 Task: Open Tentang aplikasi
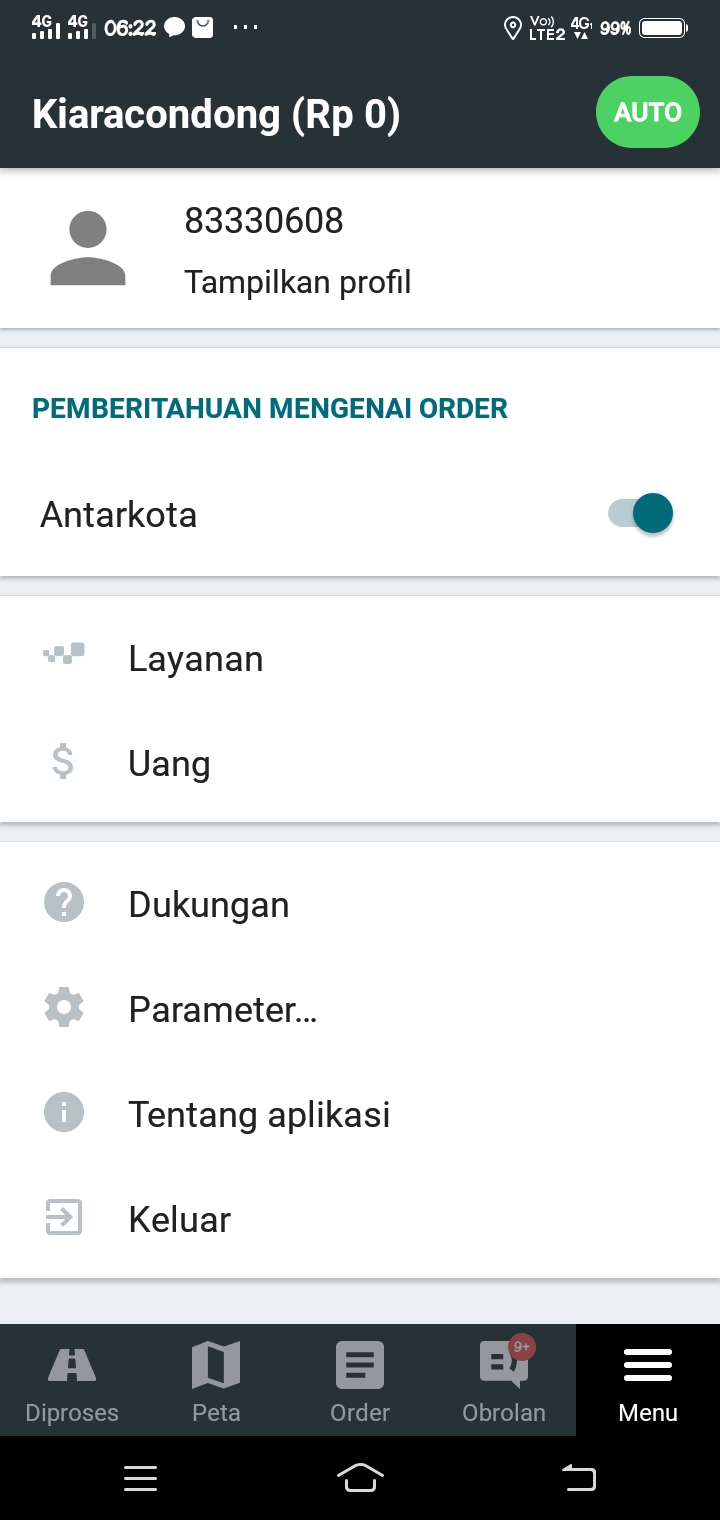tap(259, 1114)
